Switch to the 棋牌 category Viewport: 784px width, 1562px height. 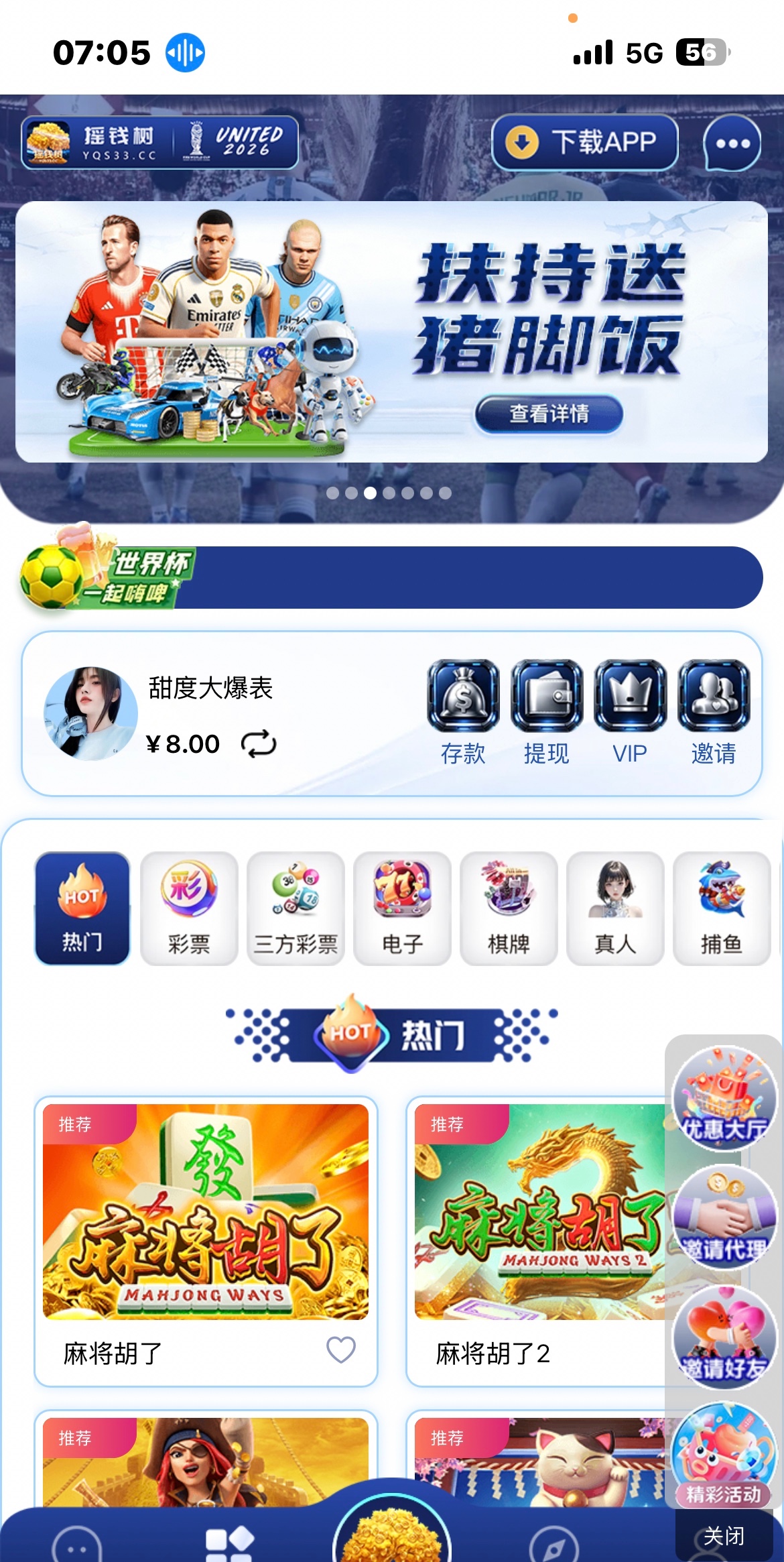click(x=509, y=908)
